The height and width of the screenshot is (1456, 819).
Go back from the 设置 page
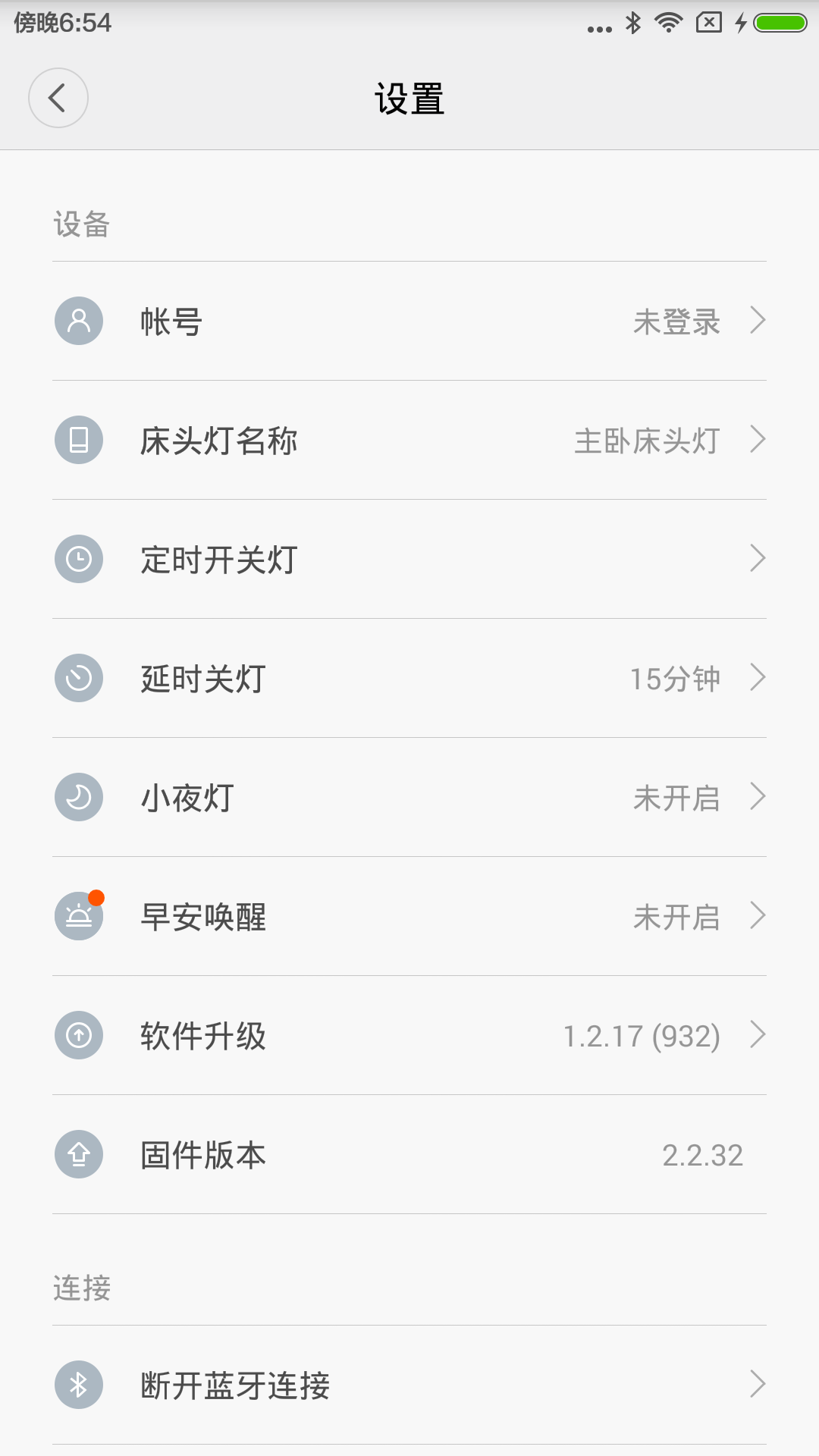tap(58, 98)
